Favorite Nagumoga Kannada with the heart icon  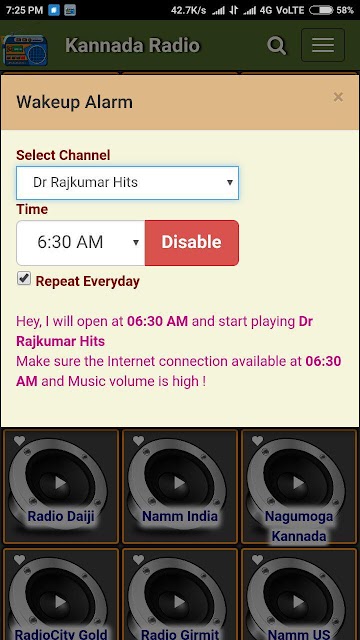[x=257, y=441]
